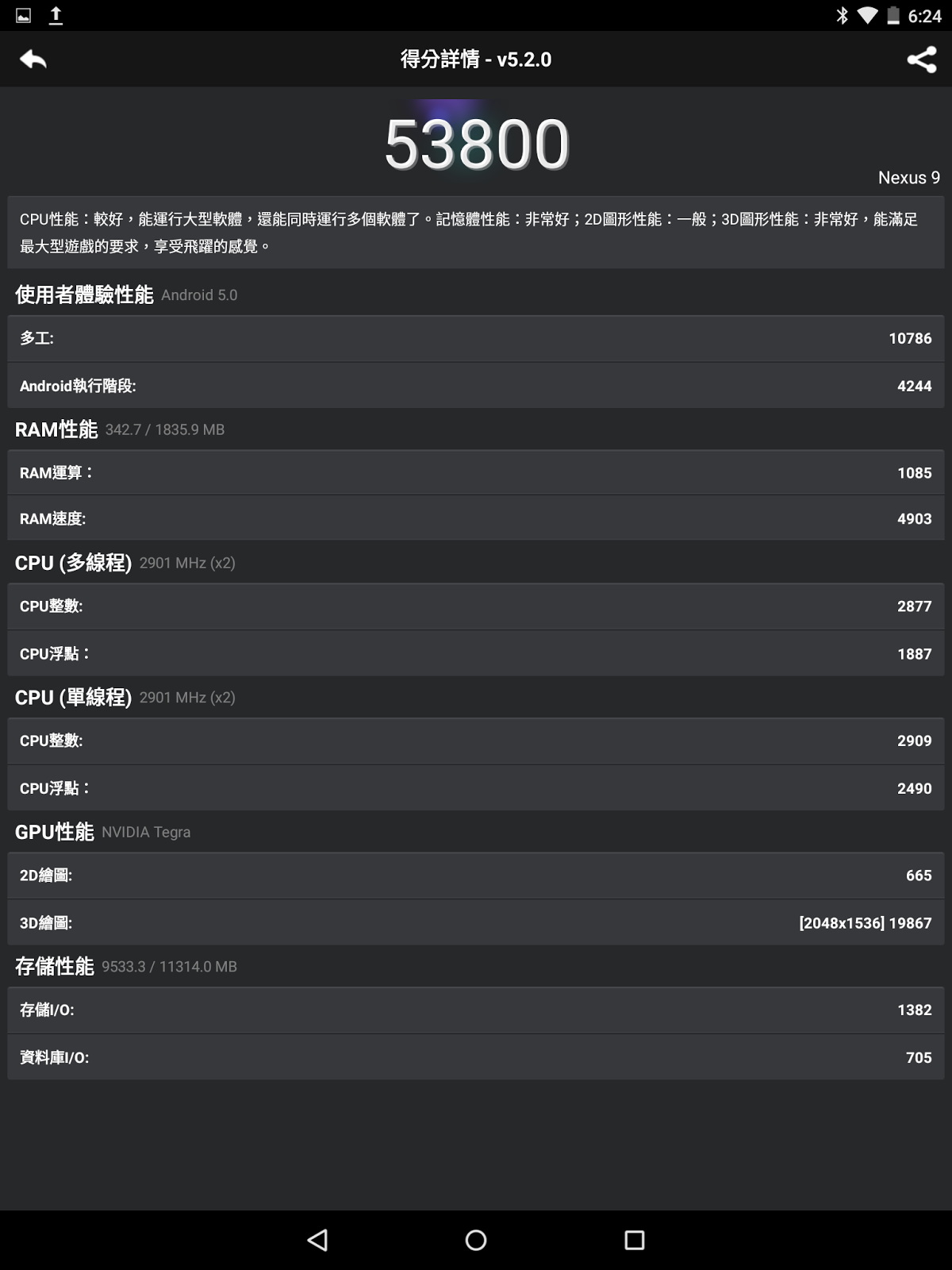952x1270 pixels.
Task: Go to the home screen
Action: pos(476,1240)
